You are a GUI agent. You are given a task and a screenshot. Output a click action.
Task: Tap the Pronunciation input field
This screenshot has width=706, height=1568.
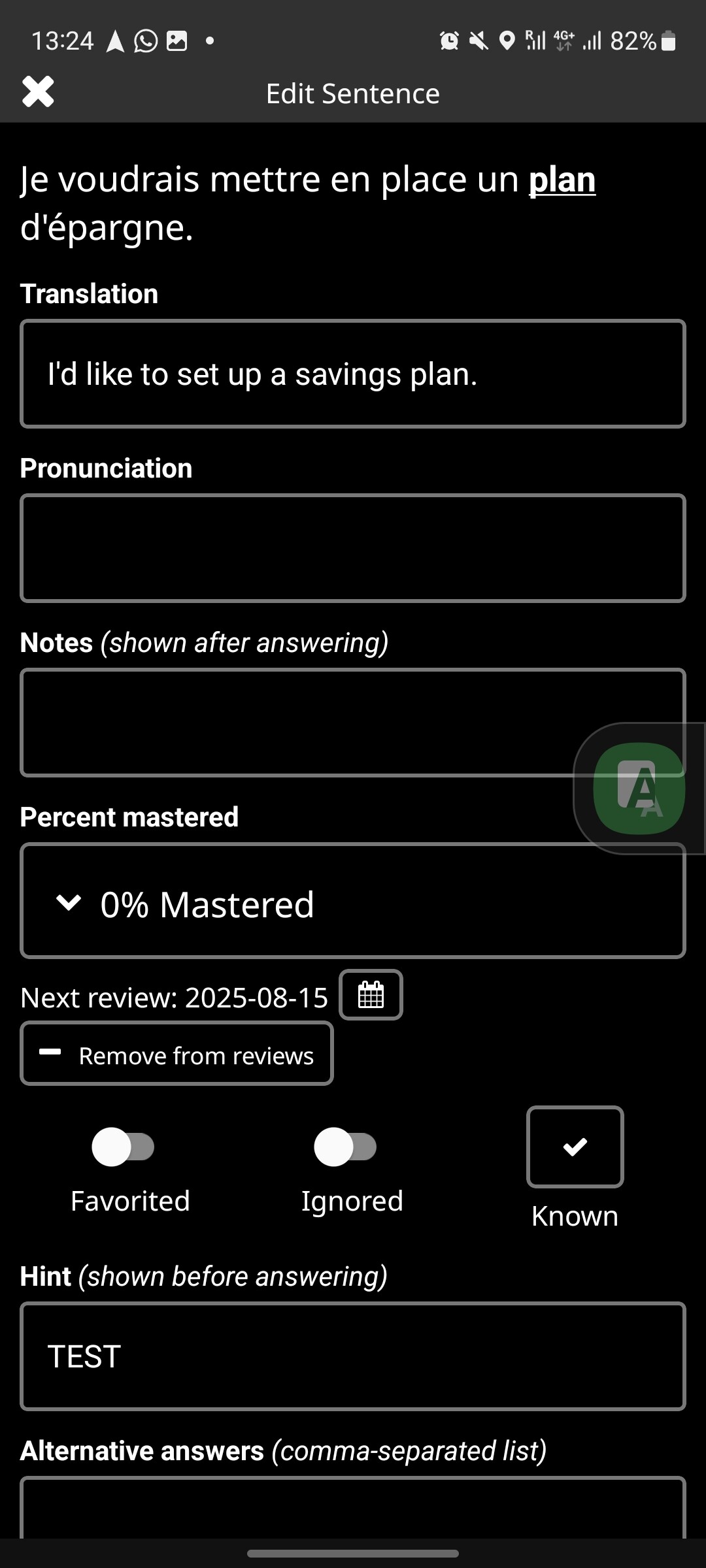(x=353, y=548)
